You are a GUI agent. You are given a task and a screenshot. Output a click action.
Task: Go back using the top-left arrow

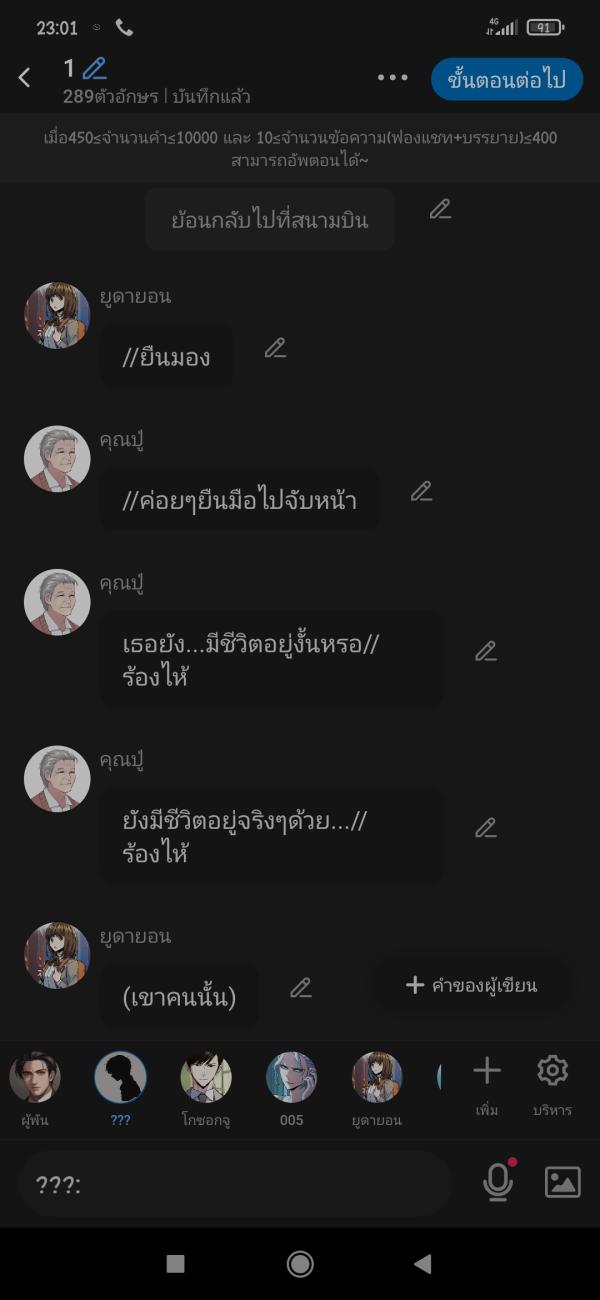click(25, 78)
